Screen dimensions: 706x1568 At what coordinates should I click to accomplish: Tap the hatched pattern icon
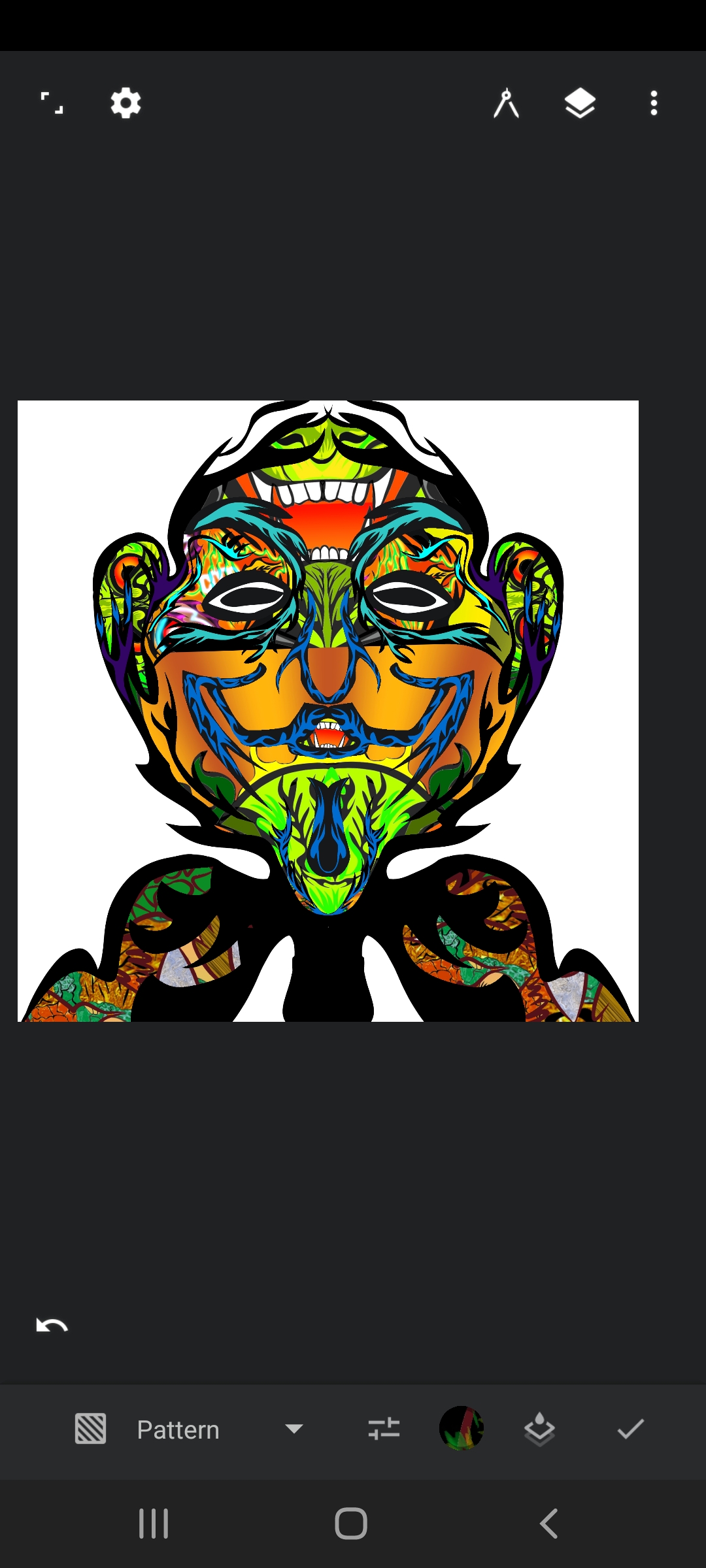tap(91, 1428)
